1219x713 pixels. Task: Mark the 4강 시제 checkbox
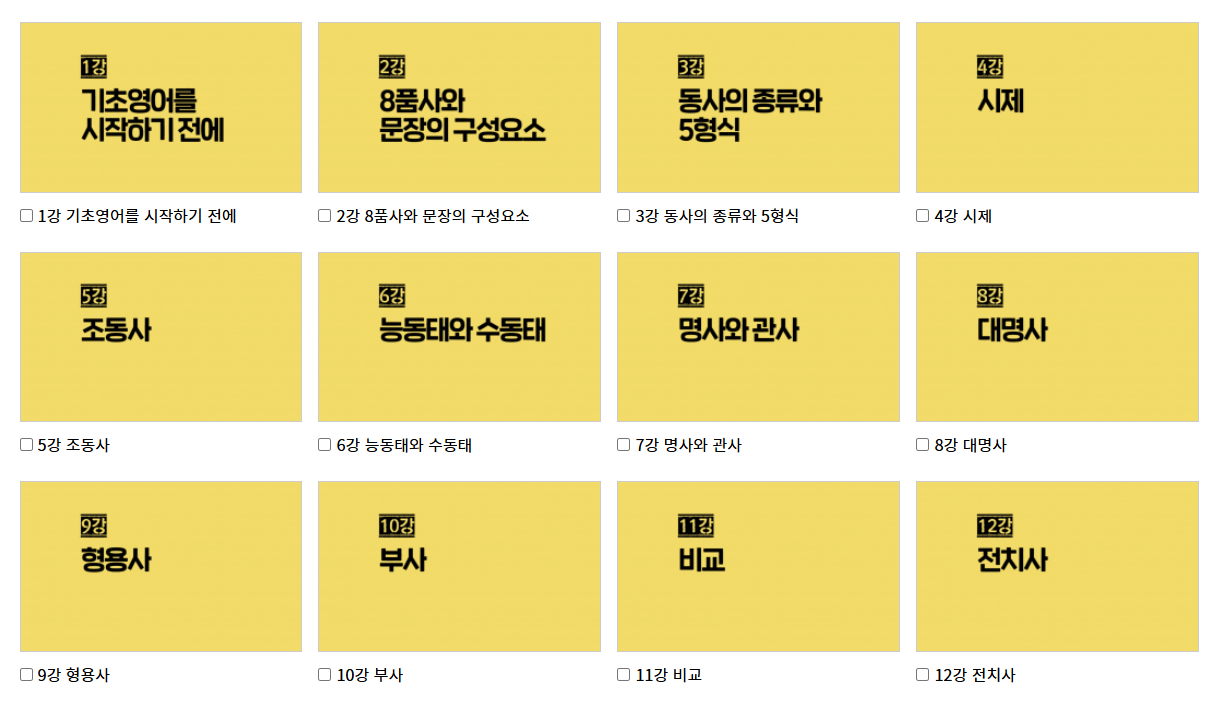coord(922,215)
